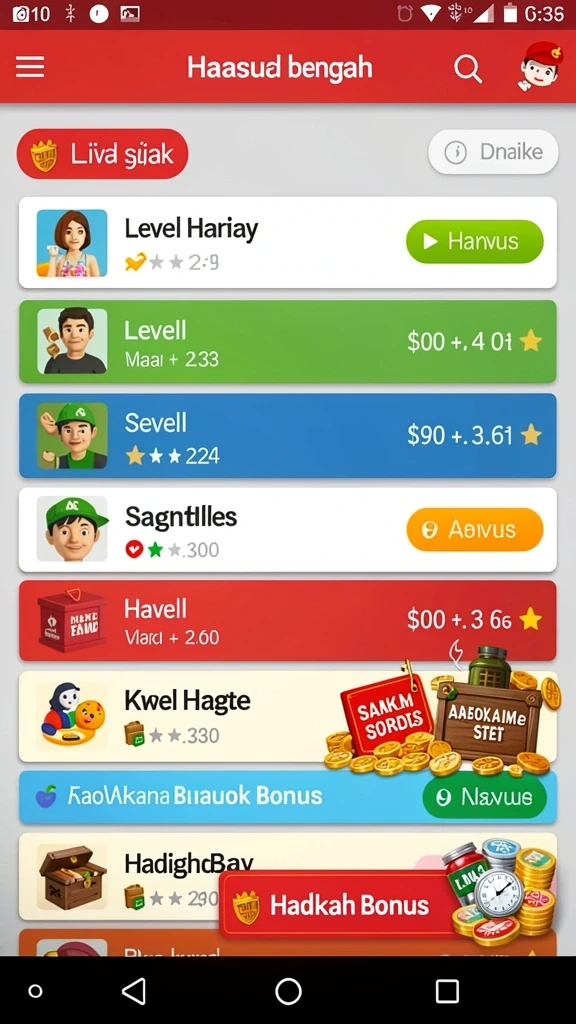Viewport: 576px width, 1024px height.
Task: Open the Level Hariay row
Action: point(288,242)
